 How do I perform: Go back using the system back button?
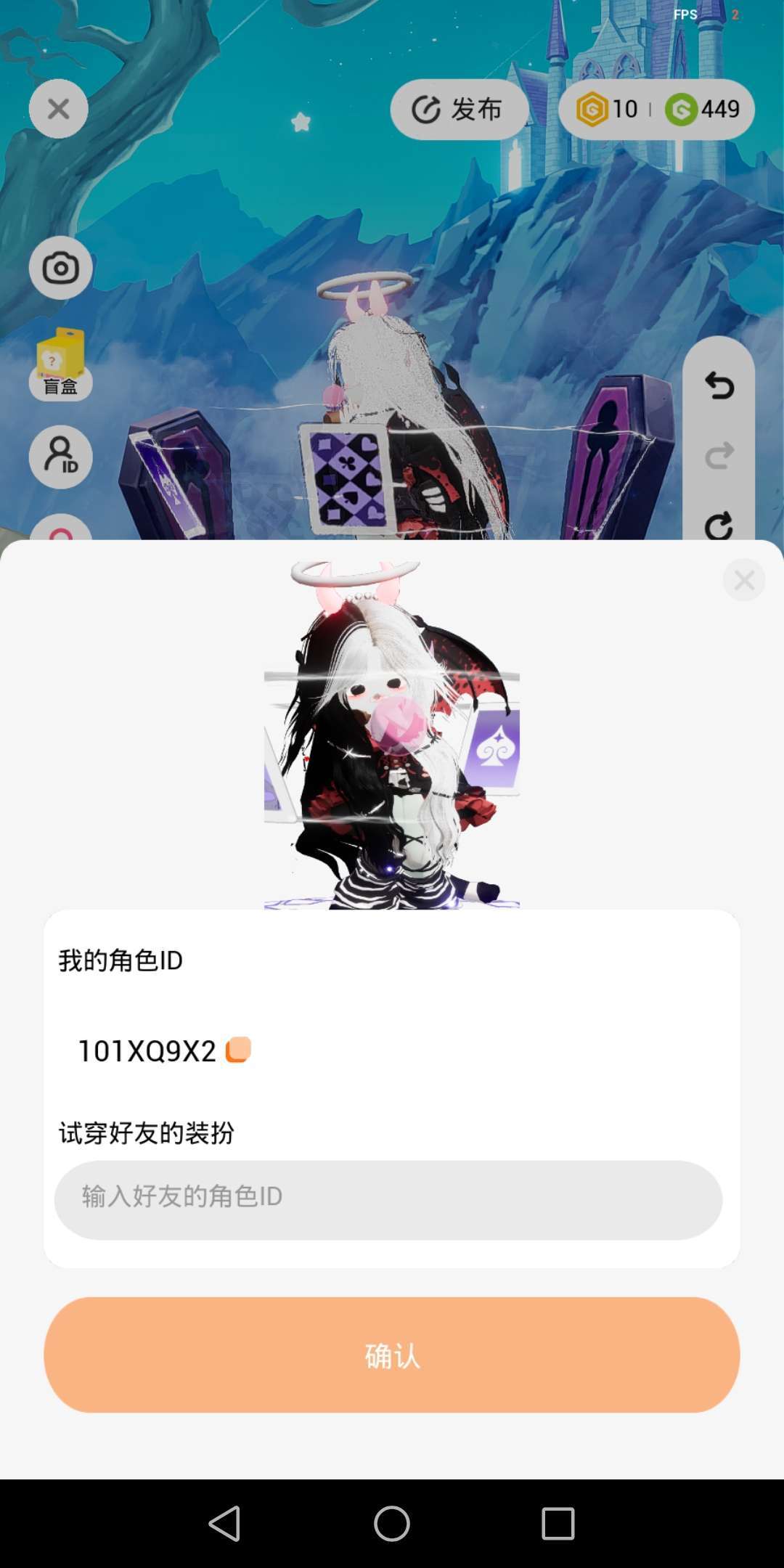coord(224,1523)
